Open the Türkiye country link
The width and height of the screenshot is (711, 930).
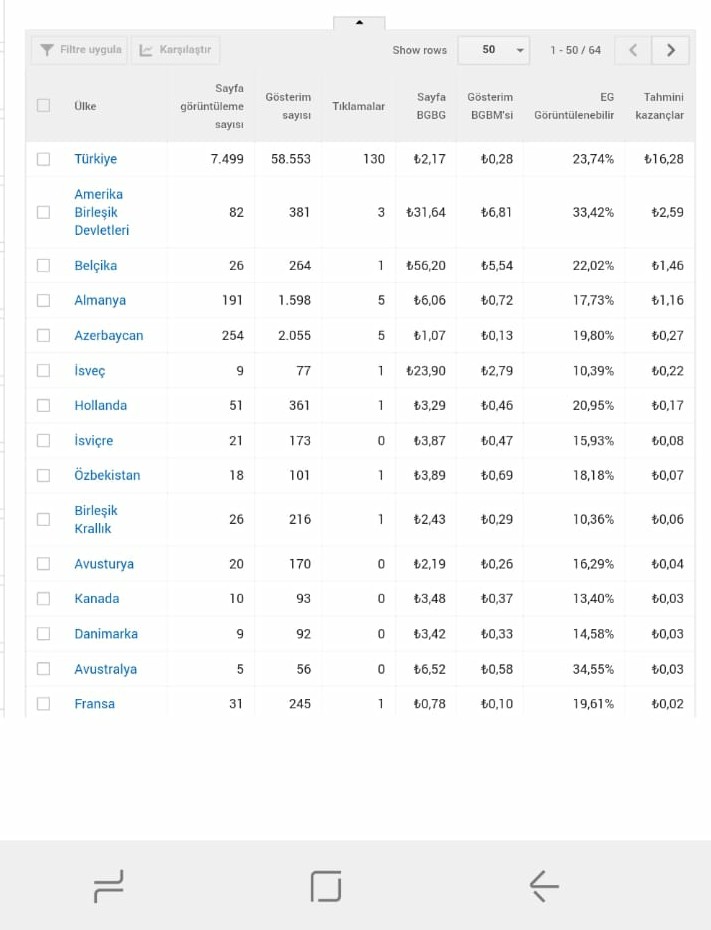click(x=95, y=159)
